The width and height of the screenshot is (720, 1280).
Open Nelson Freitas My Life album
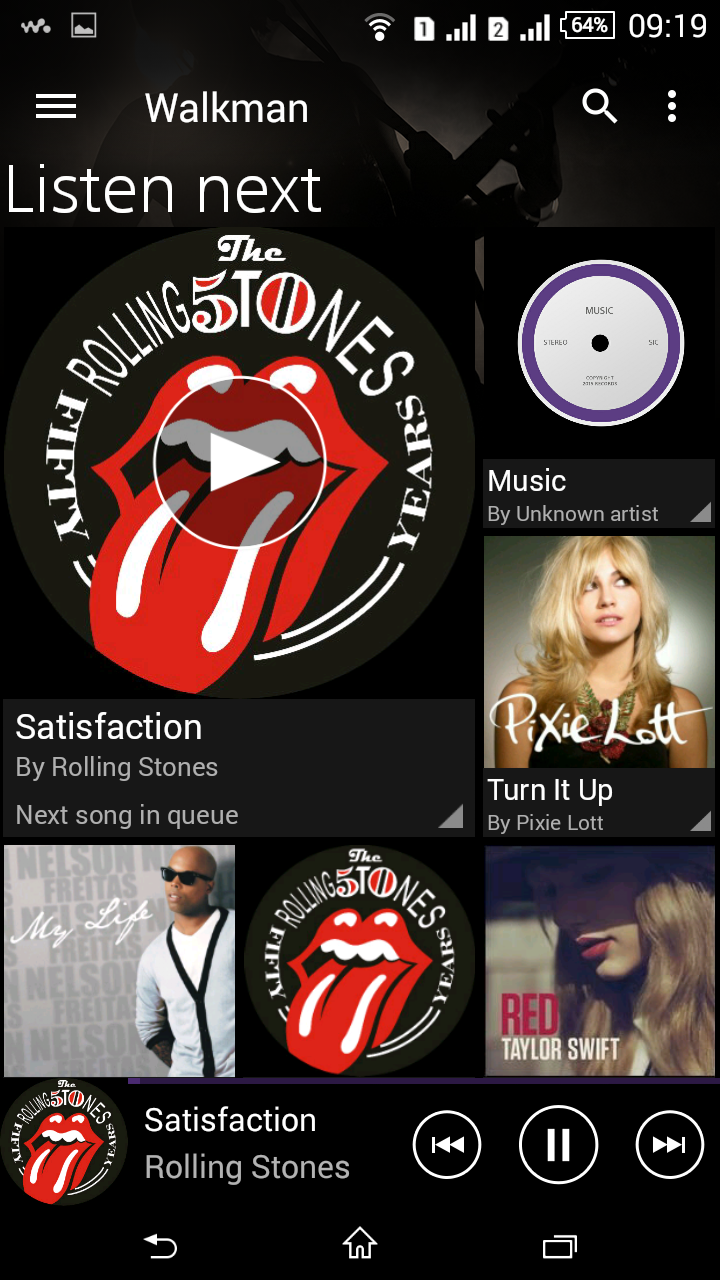click(119, 960)
